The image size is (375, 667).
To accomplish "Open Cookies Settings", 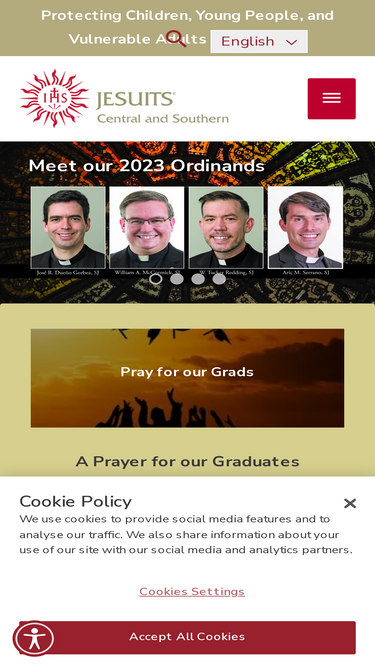I will coord(192,591).
